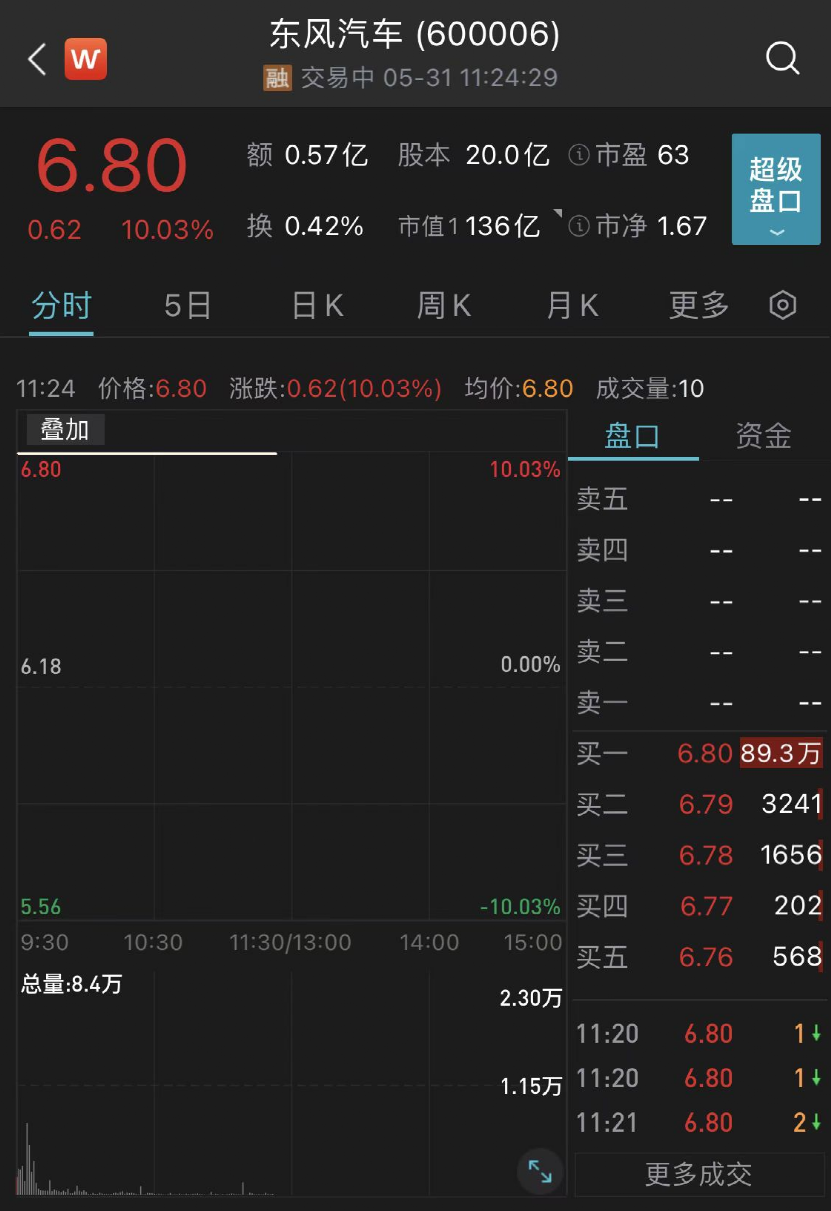
Task: Tap the search magnifier icon
Action: pyautogui.click(x=783, y=58)
